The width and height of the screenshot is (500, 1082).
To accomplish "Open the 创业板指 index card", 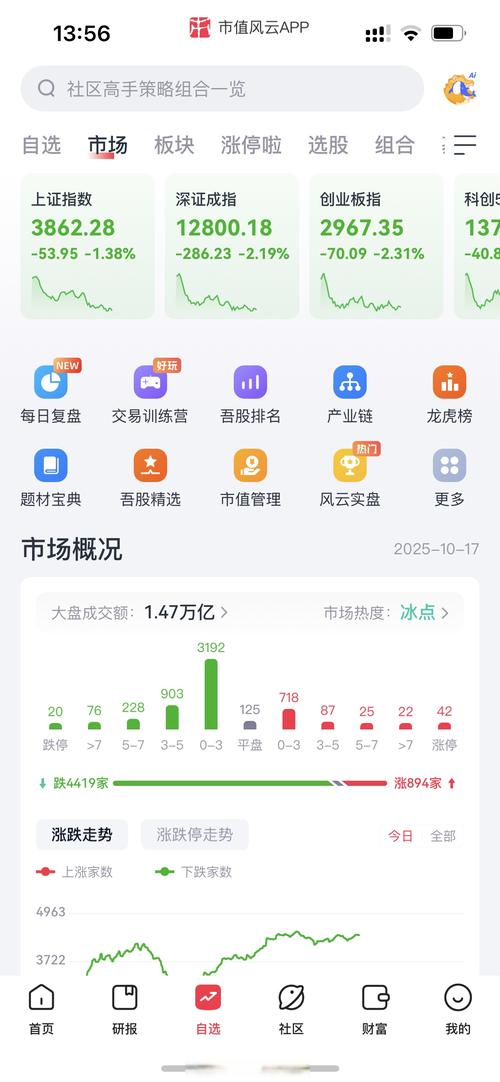I will coord(376,246).
